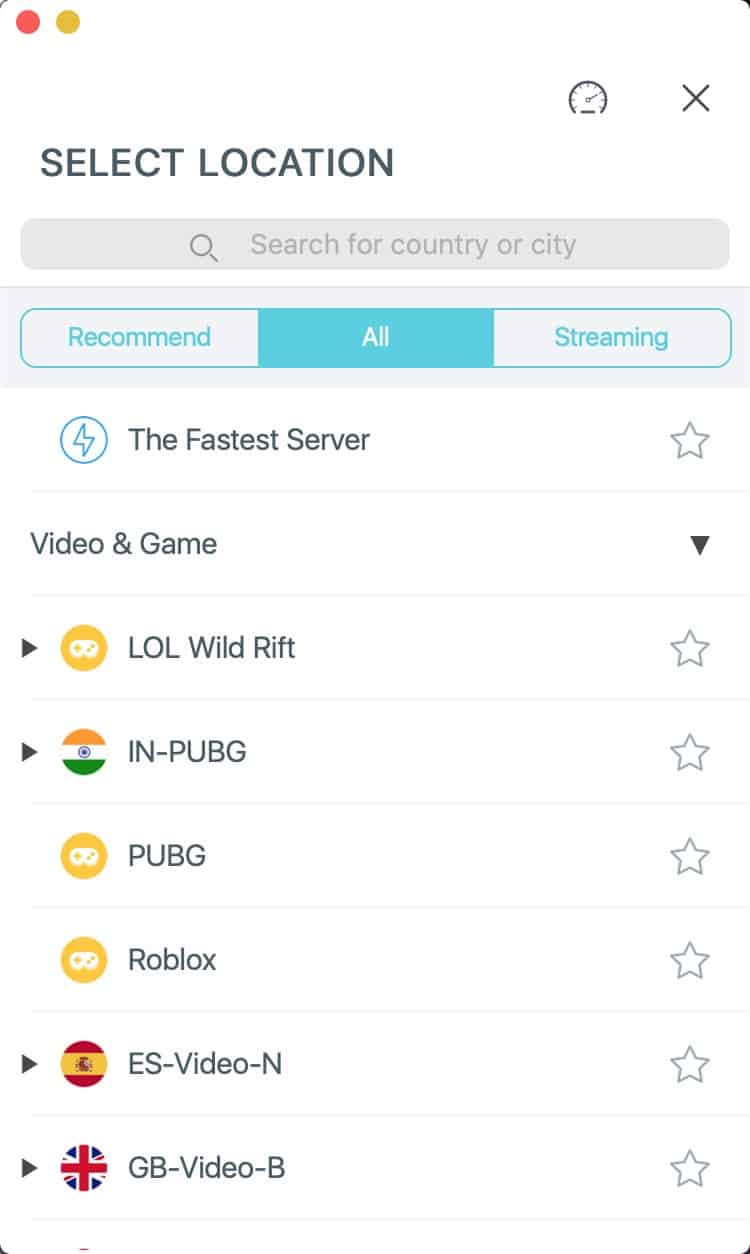Add IN-PUBG to favorites

690,752
